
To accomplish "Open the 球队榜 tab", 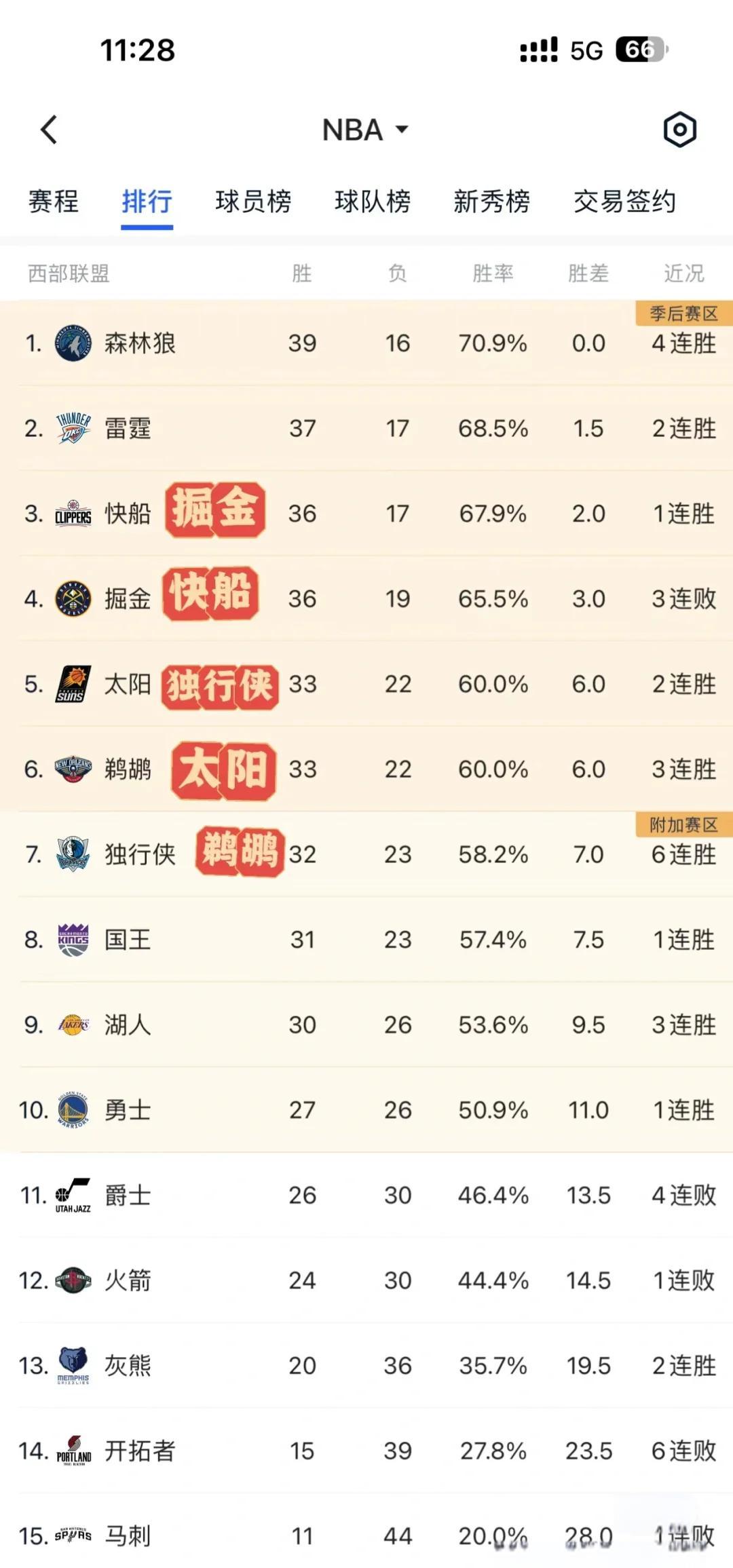I will 373,202.
